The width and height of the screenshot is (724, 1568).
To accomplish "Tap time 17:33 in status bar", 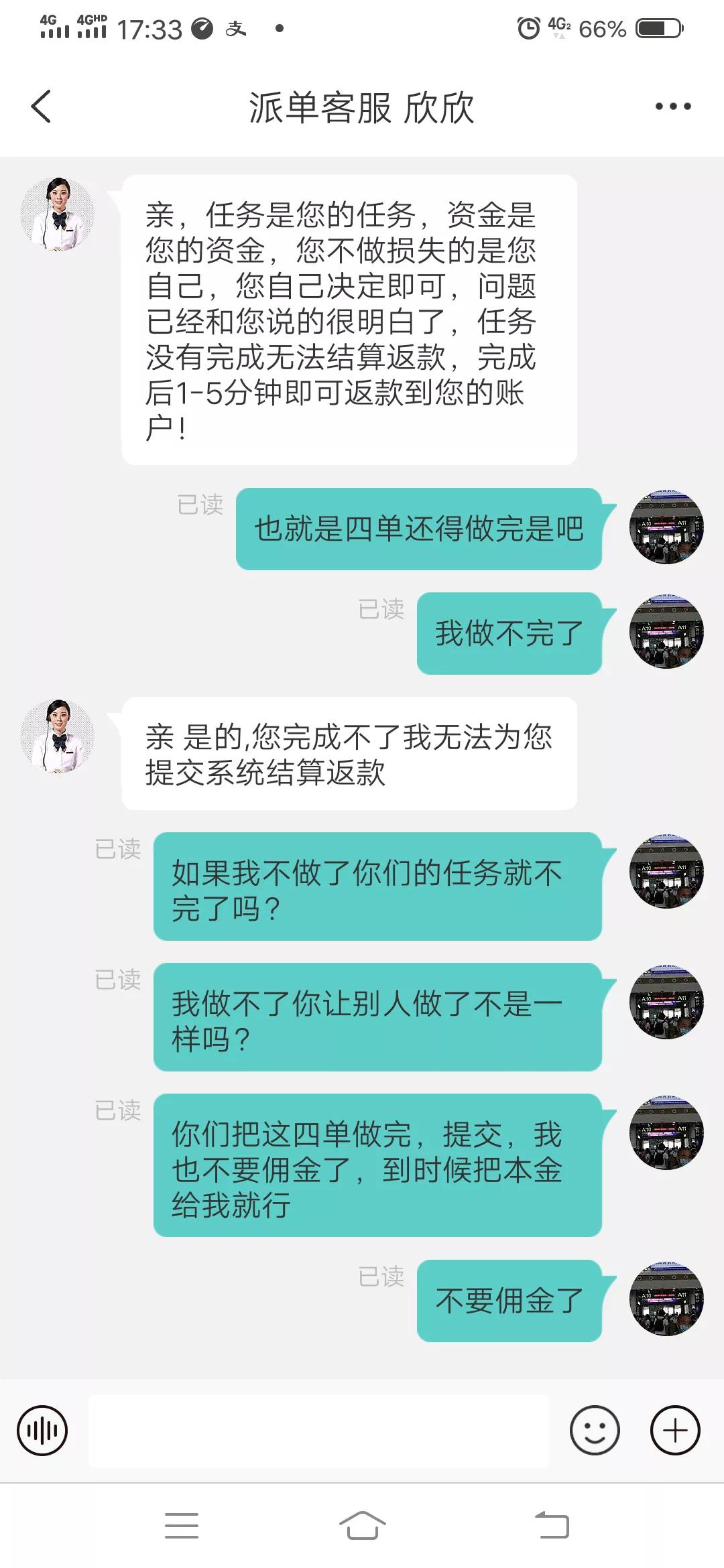I will (x=146, y=28).
